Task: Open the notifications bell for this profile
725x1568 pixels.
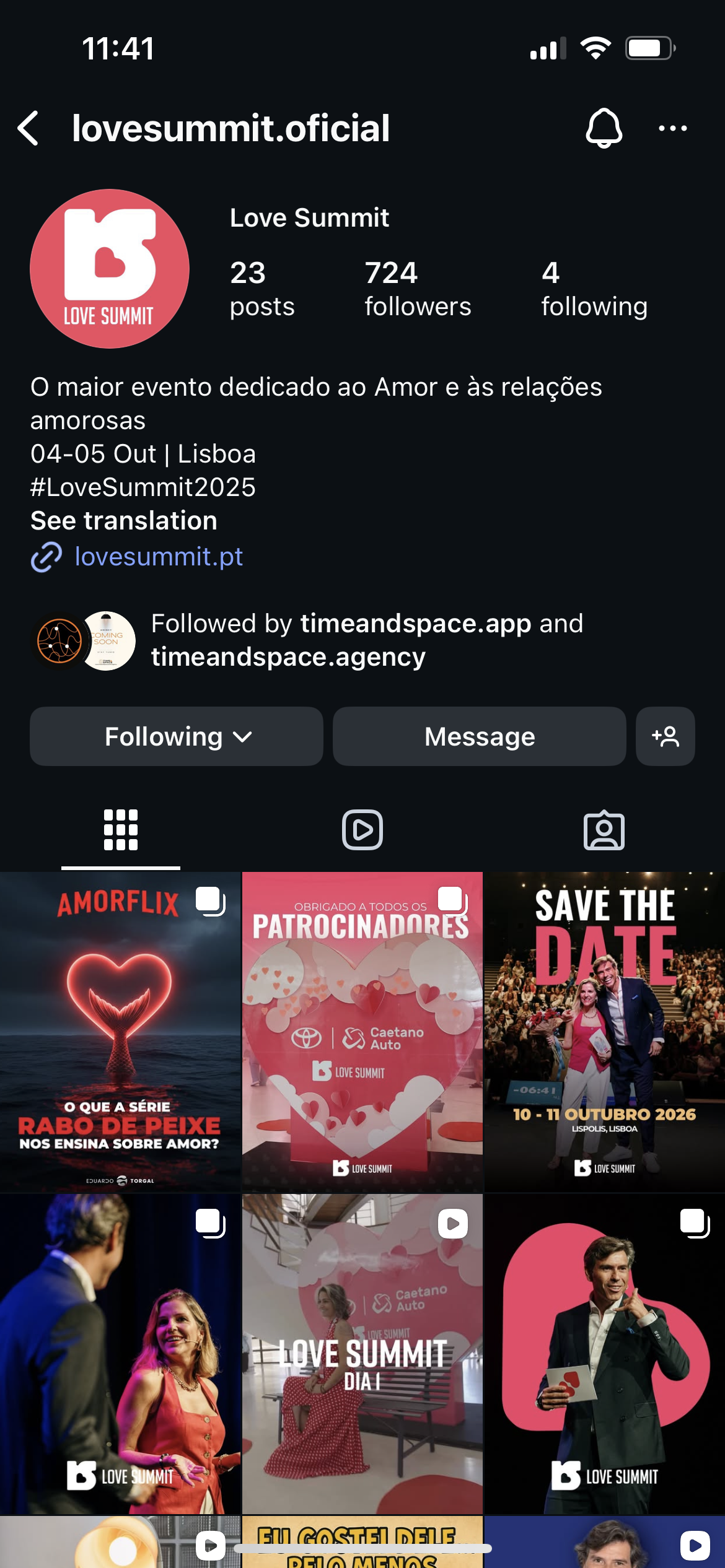Action: pyautogui.click(x=604, y=128)
